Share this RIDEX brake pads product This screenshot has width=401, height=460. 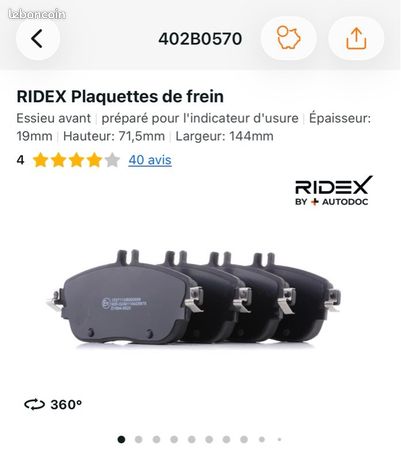point(356,38)
